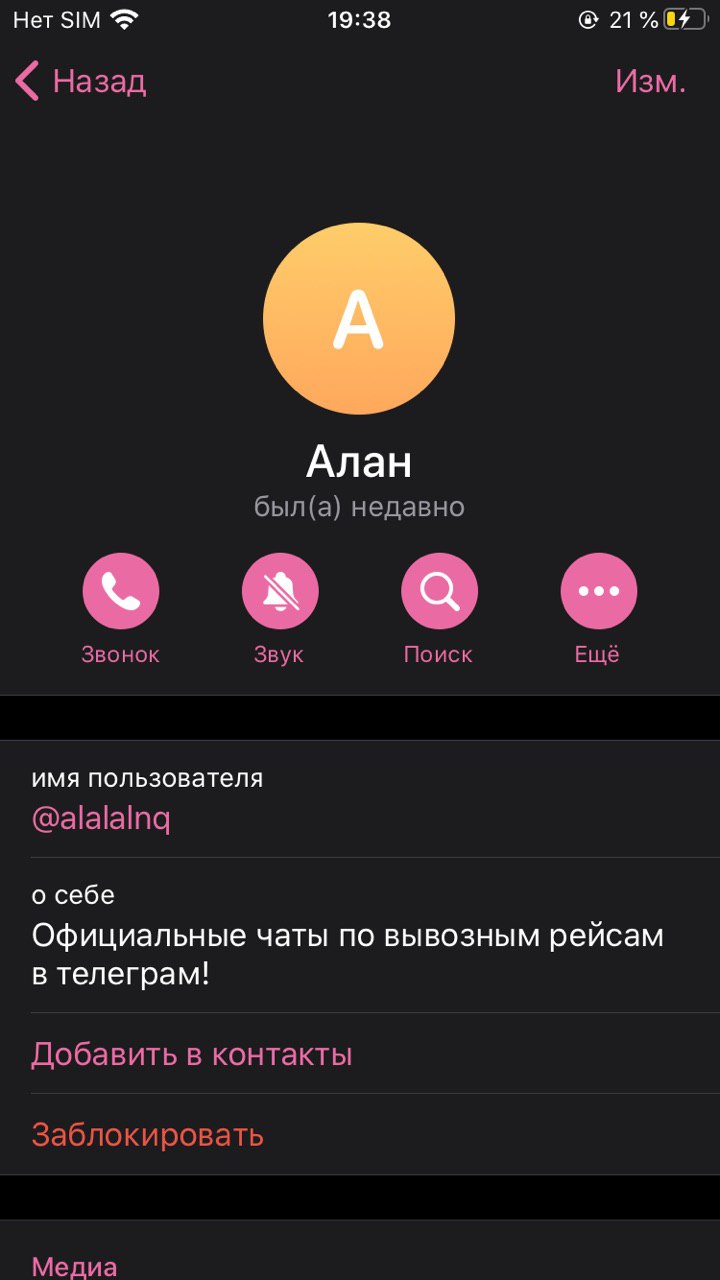
Task: Open Поиск to search the chat
Action: (x=439, y=592)
